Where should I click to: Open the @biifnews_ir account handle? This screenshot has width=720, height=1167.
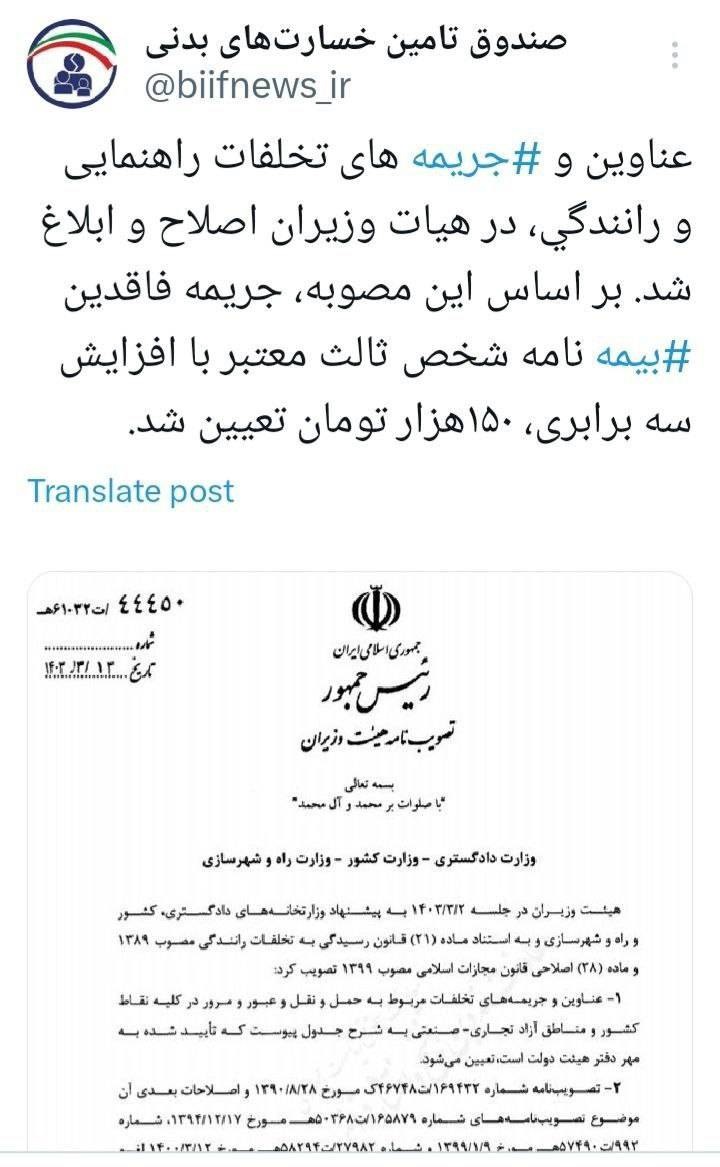(x=248, y=87)
